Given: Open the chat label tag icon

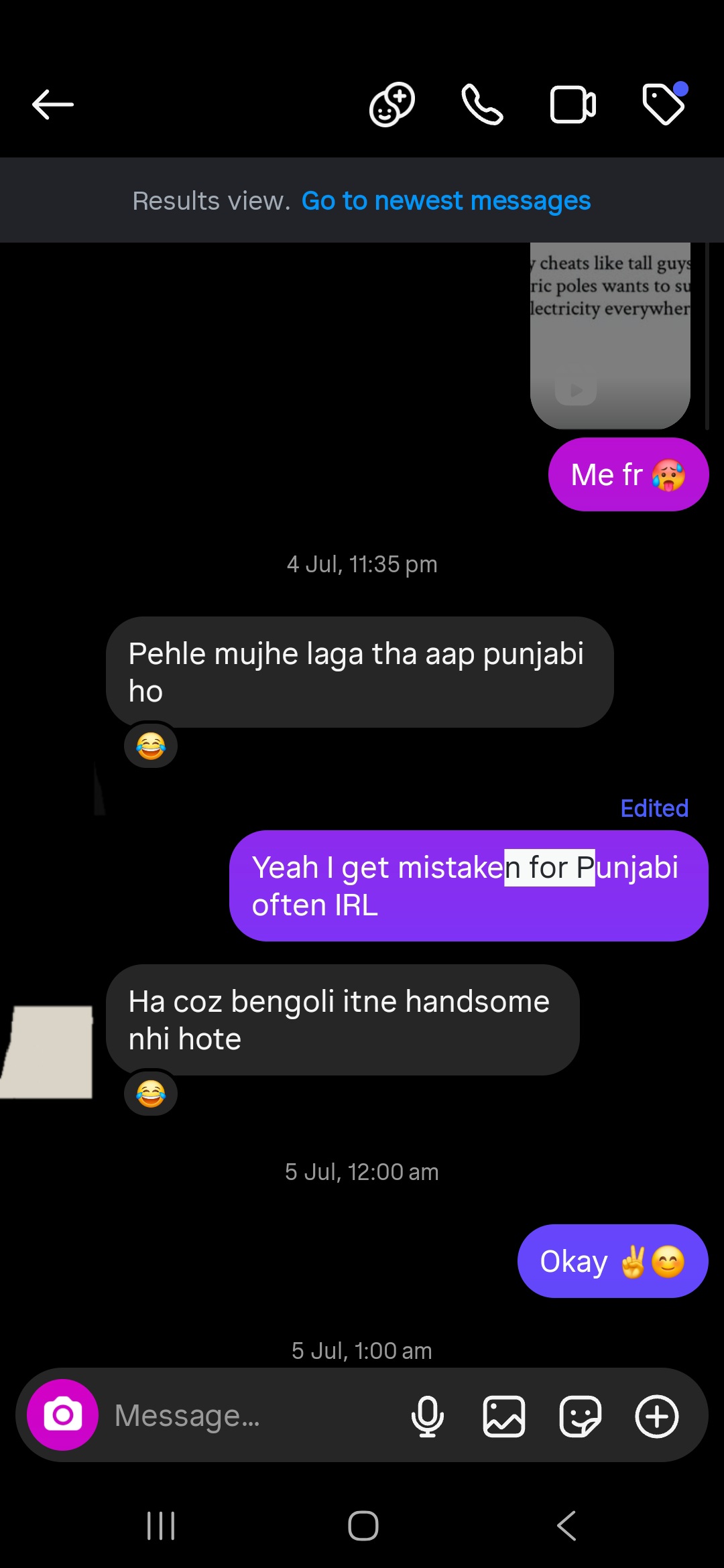Looking at the screenshot, I should (664, 105).
